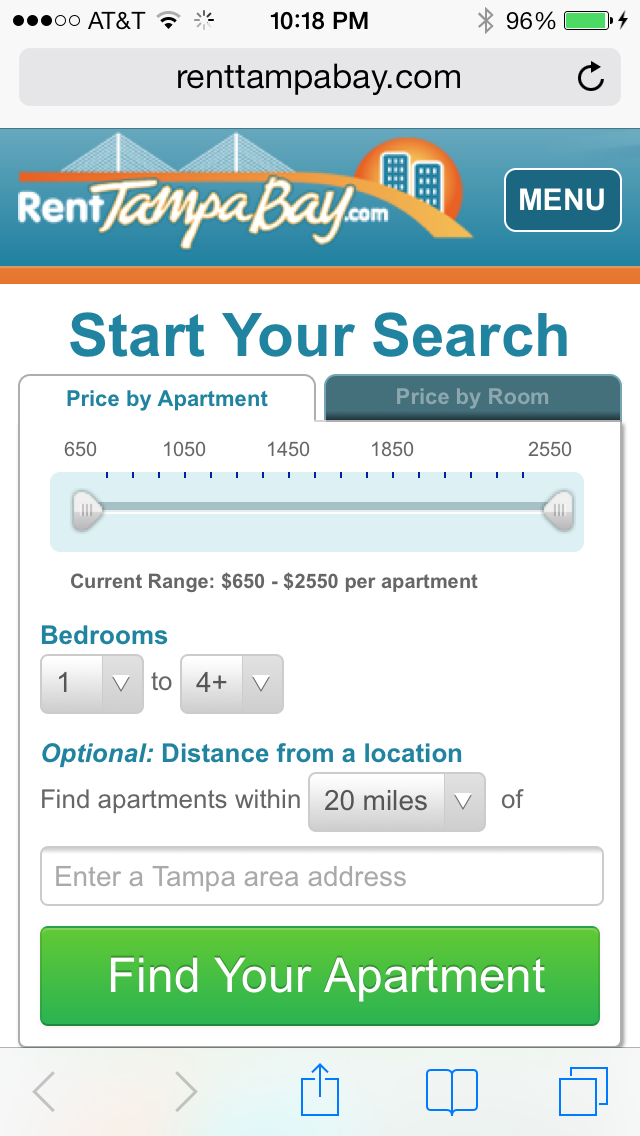The height and width of the screenshot is (1136, 640).
Task: Open the minimum bedrooms dropdown showing 1
Action: [x=92, y=684]
